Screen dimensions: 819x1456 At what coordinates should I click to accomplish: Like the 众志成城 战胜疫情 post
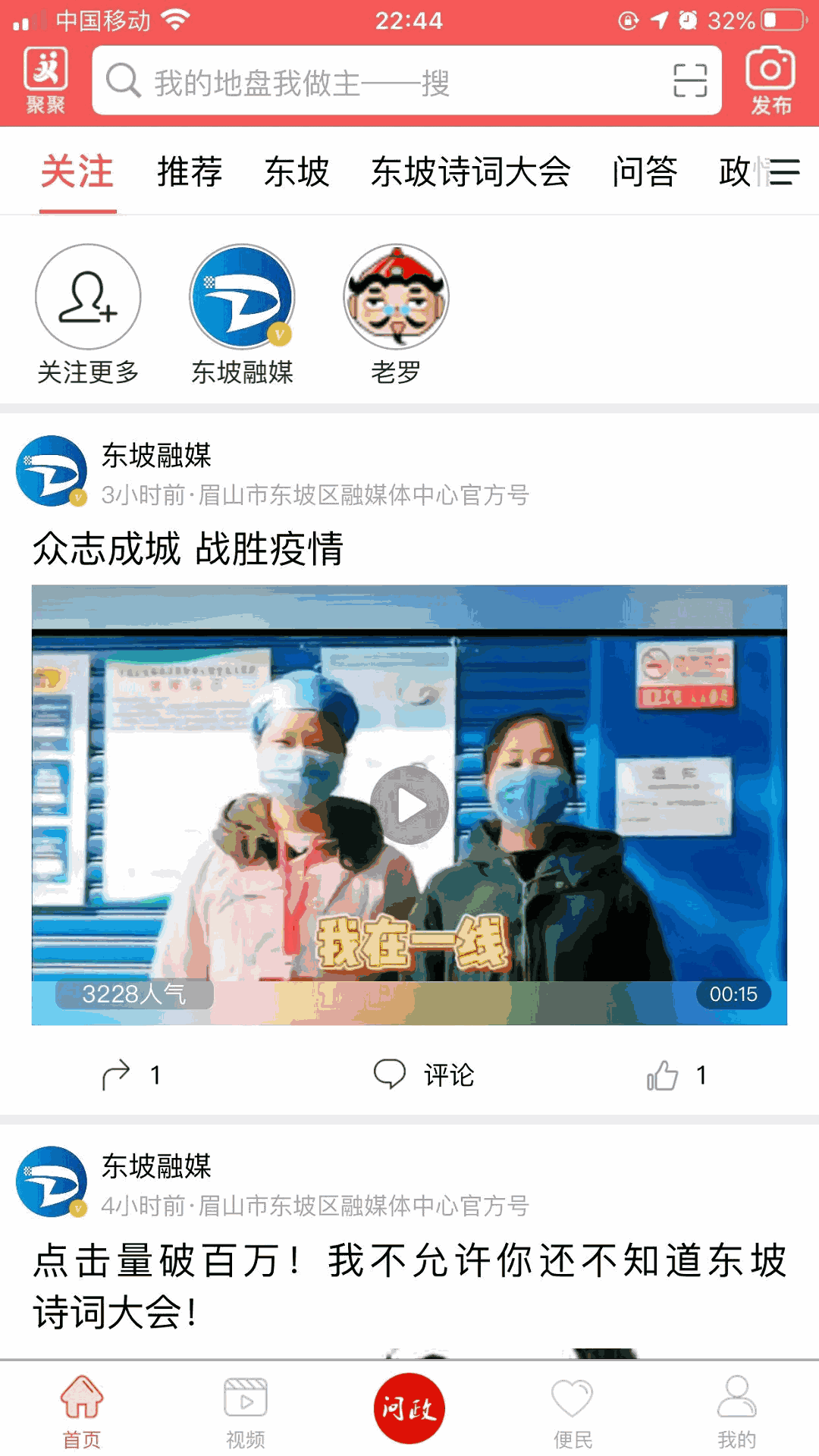[x=675, y=1075]
